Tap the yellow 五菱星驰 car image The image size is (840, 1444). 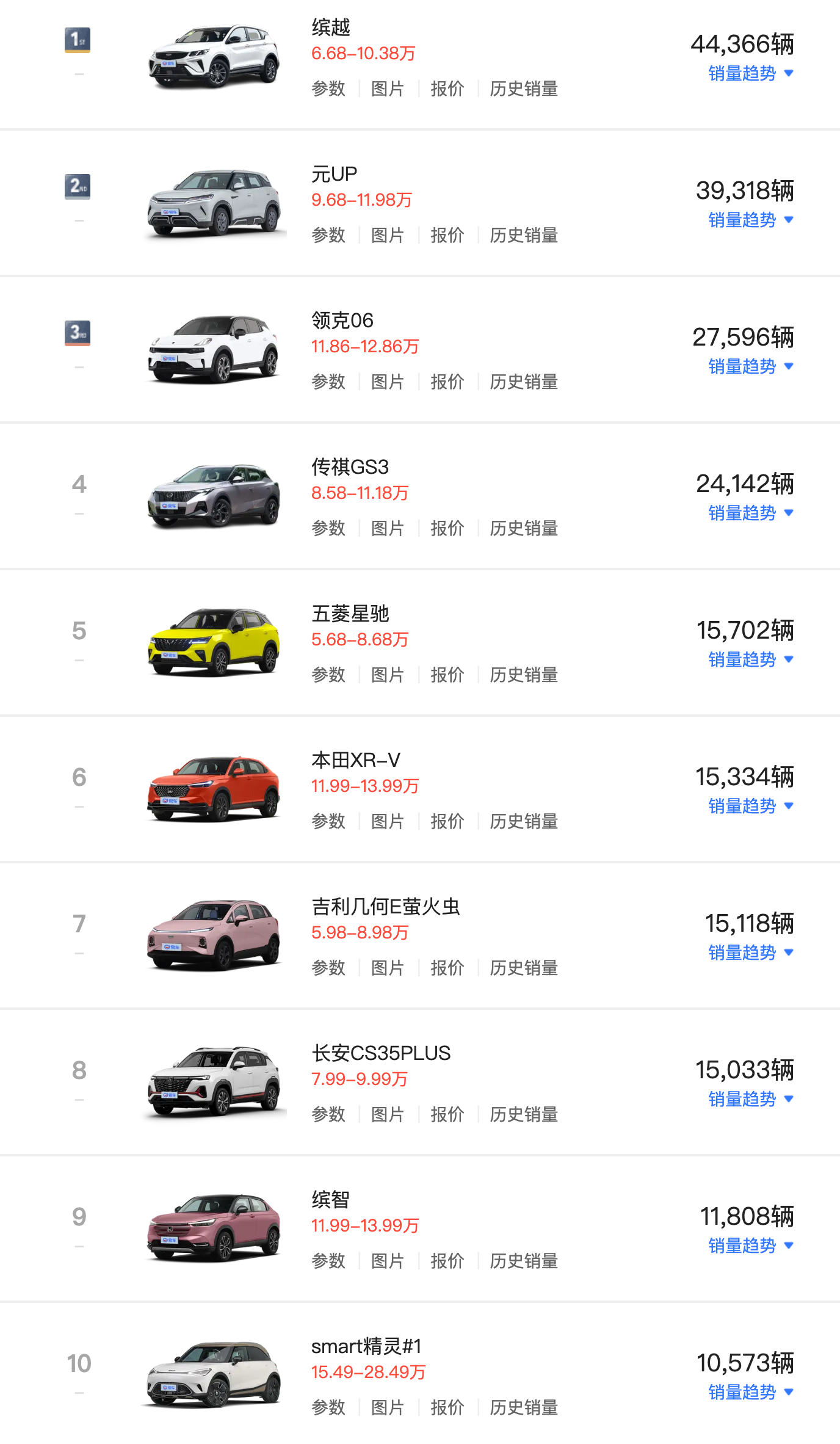[214, 642]
